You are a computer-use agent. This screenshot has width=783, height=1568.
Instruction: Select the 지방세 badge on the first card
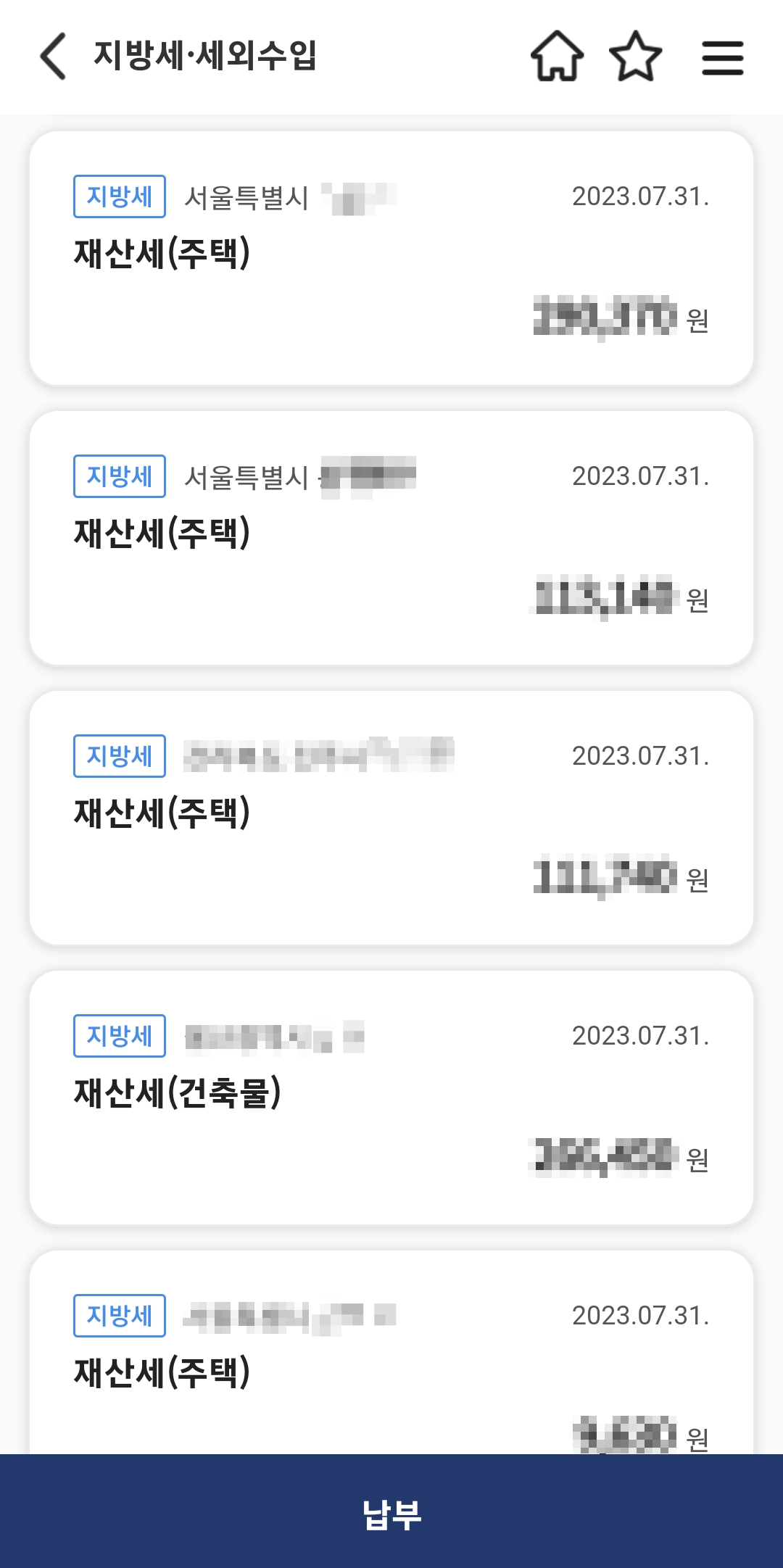120,196
